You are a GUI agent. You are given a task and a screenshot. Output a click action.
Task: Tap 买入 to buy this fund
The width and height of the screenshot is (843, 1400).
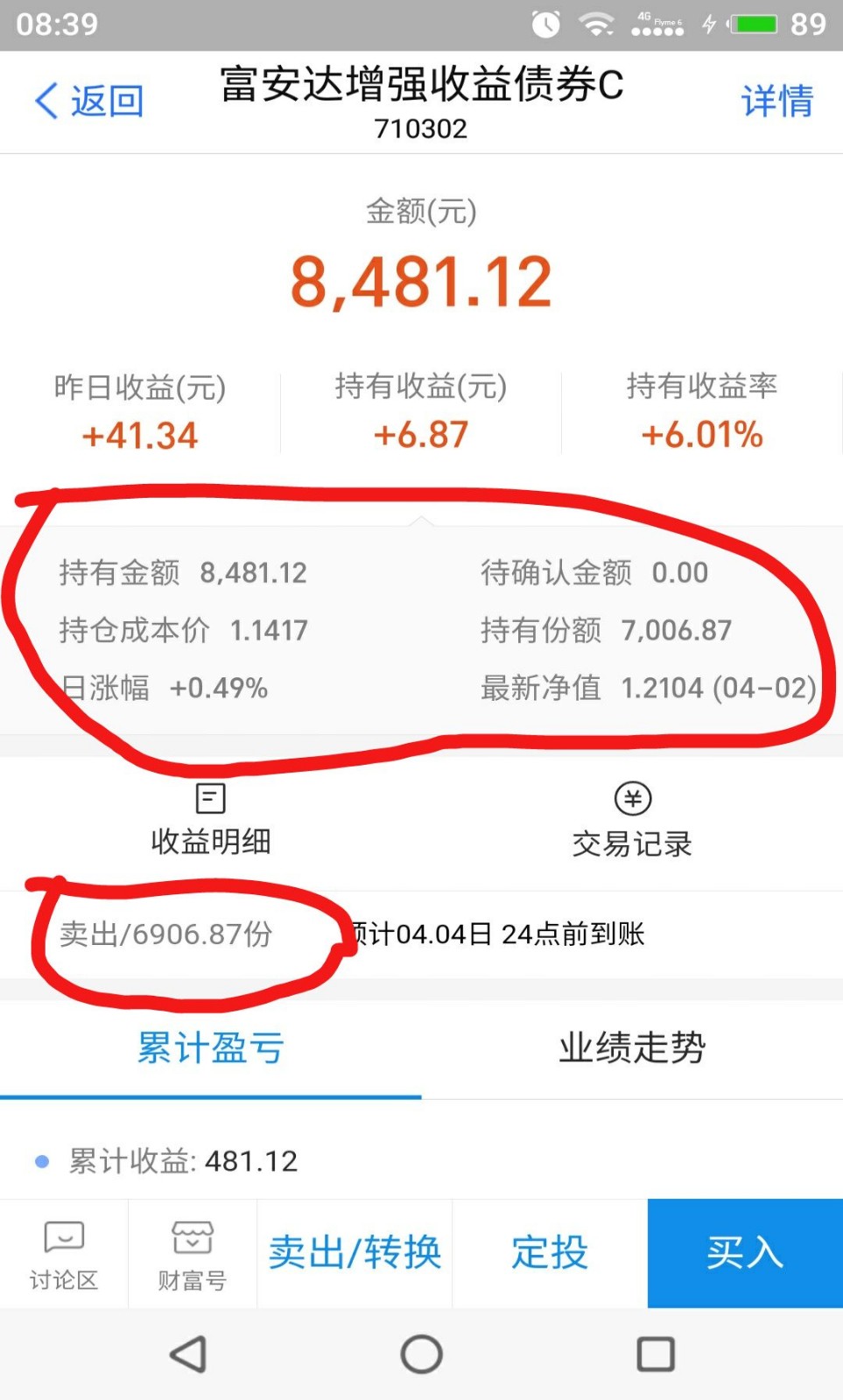(x=745, y=1253)
